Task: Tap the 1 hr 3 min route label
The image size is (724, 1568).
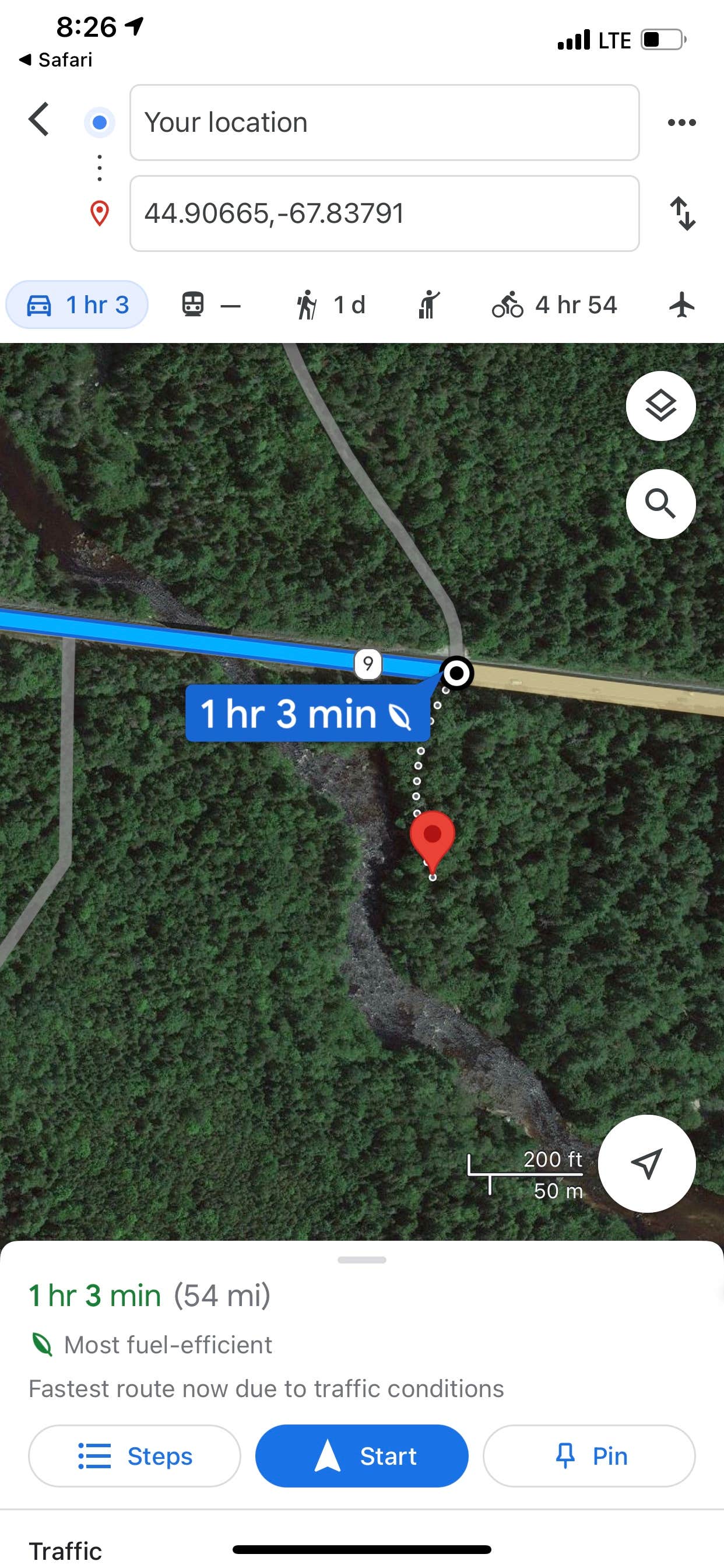Action: click(307, 713)
